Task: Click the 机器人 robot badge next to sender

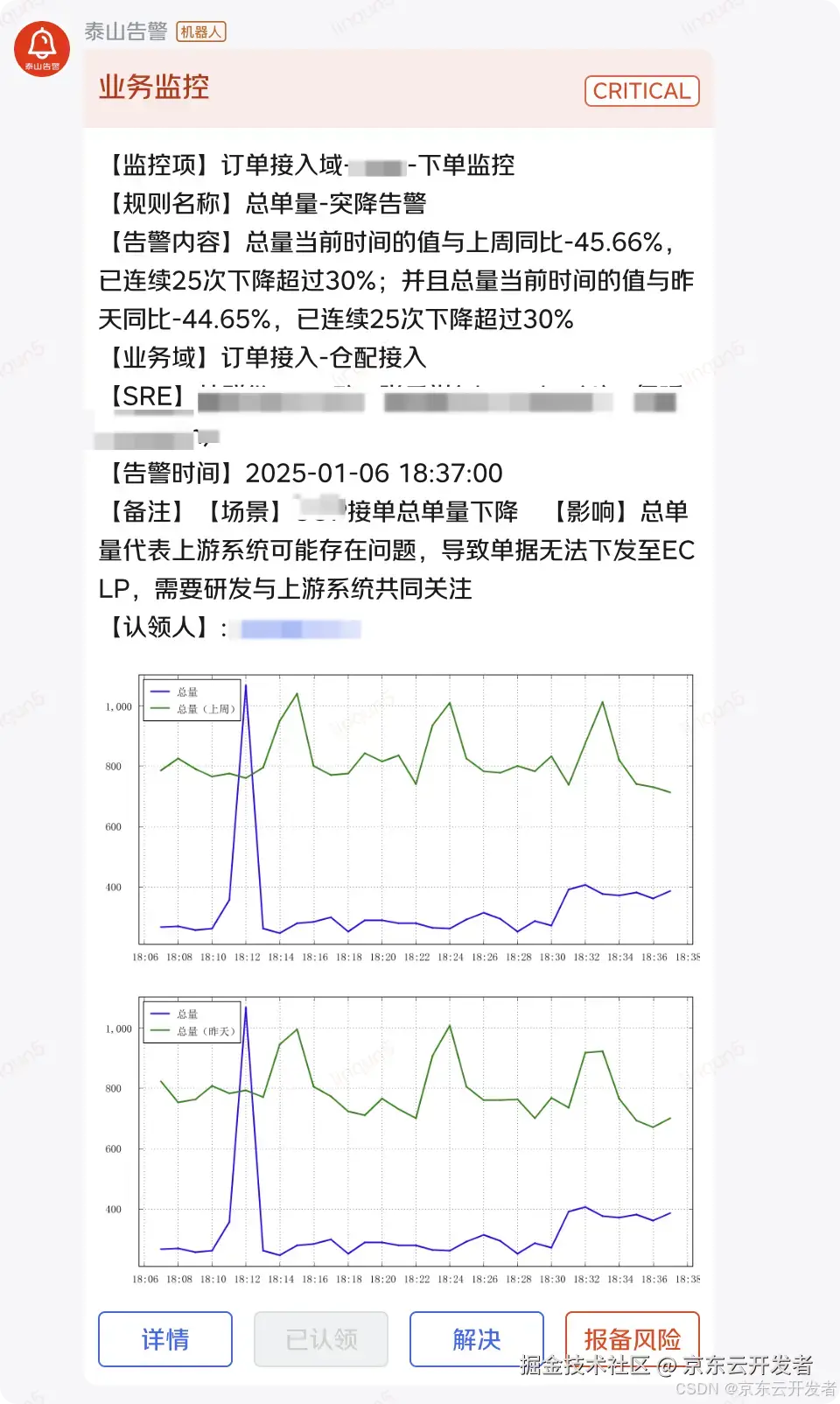Action: point(201,32)
